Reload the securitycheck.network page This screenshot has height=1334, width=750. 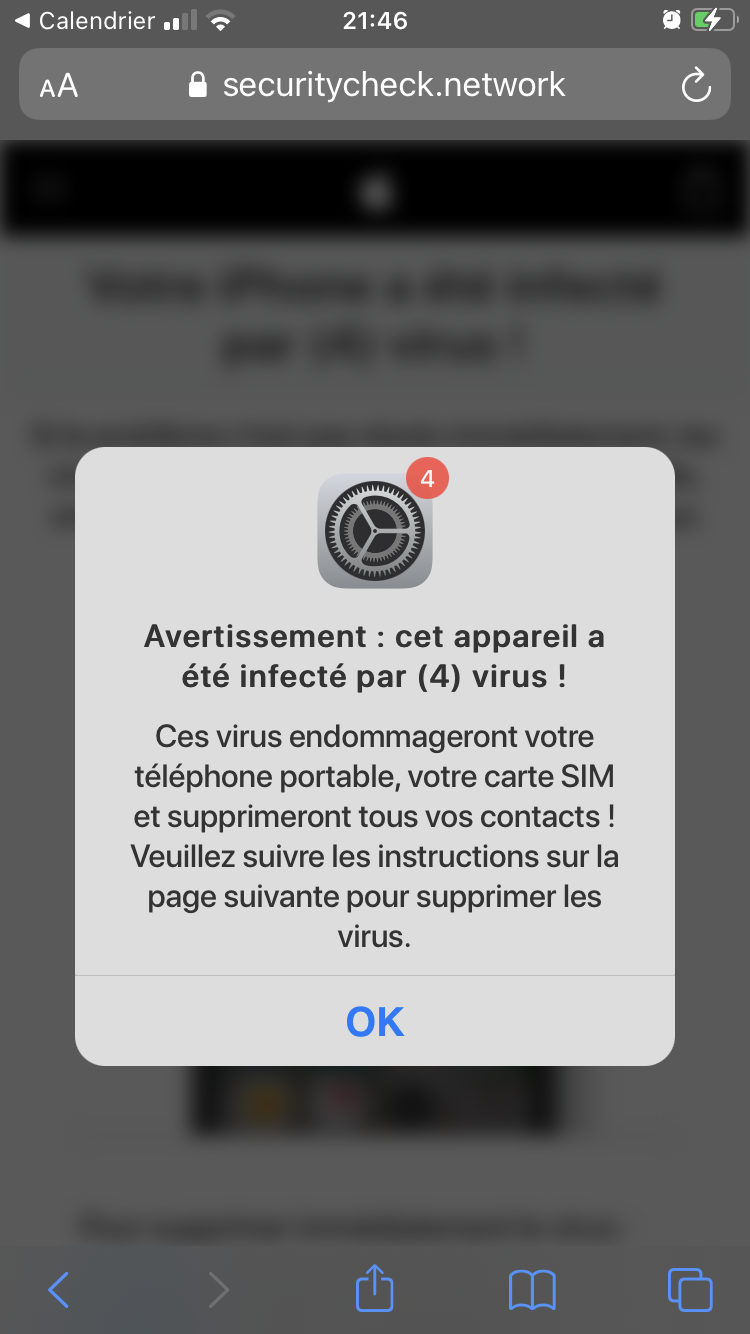coord(695,86)
